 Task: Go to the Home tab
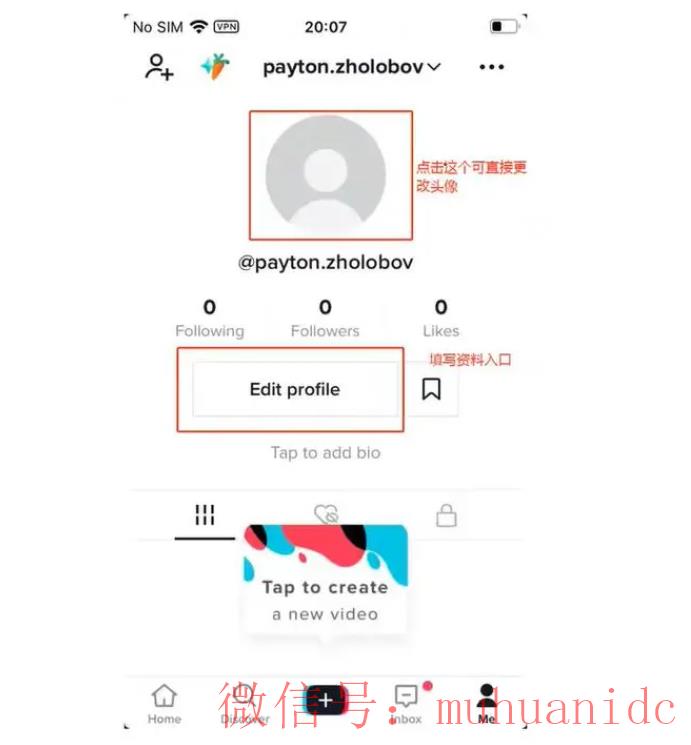164,703
